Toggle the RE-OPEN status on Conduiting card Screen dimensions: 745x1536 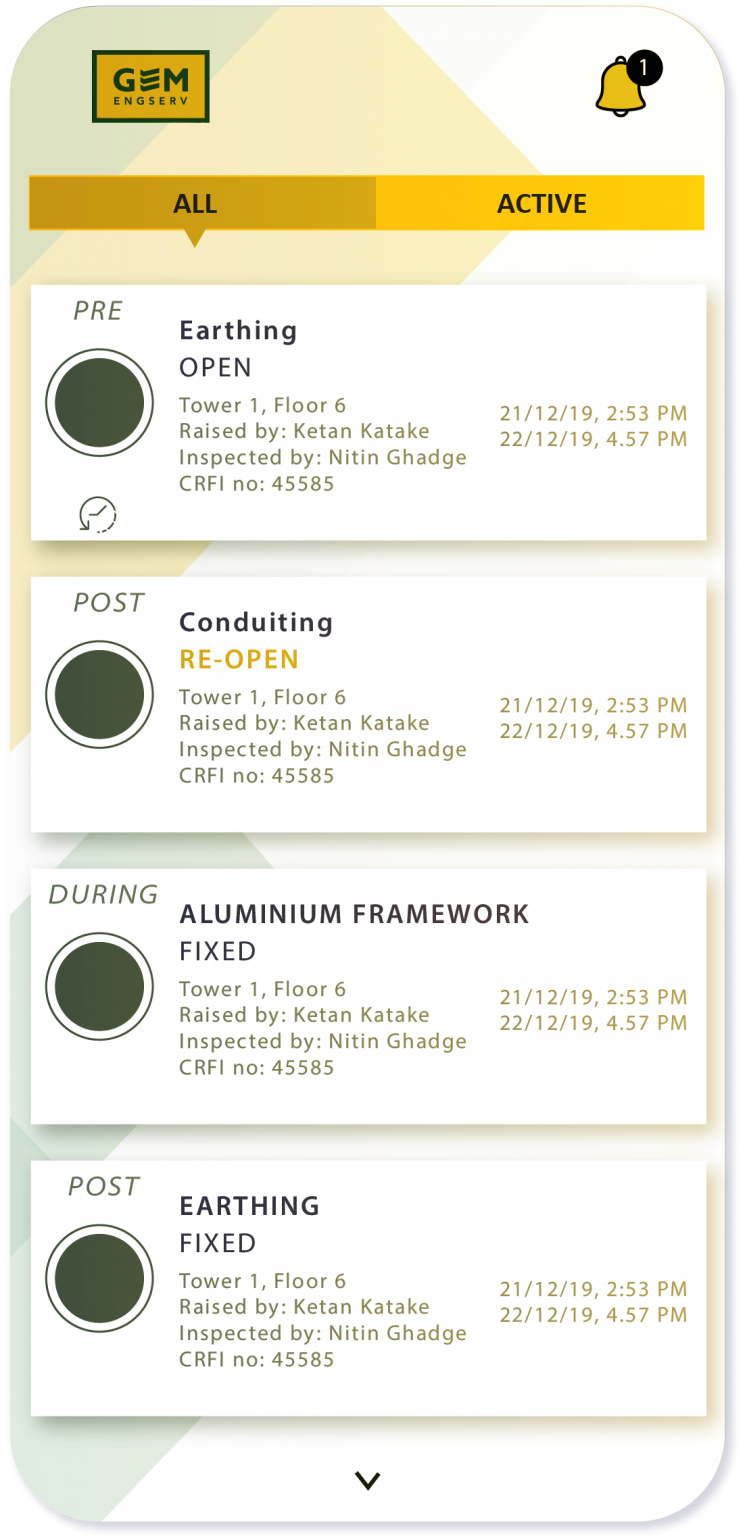[x=241, y=659]
